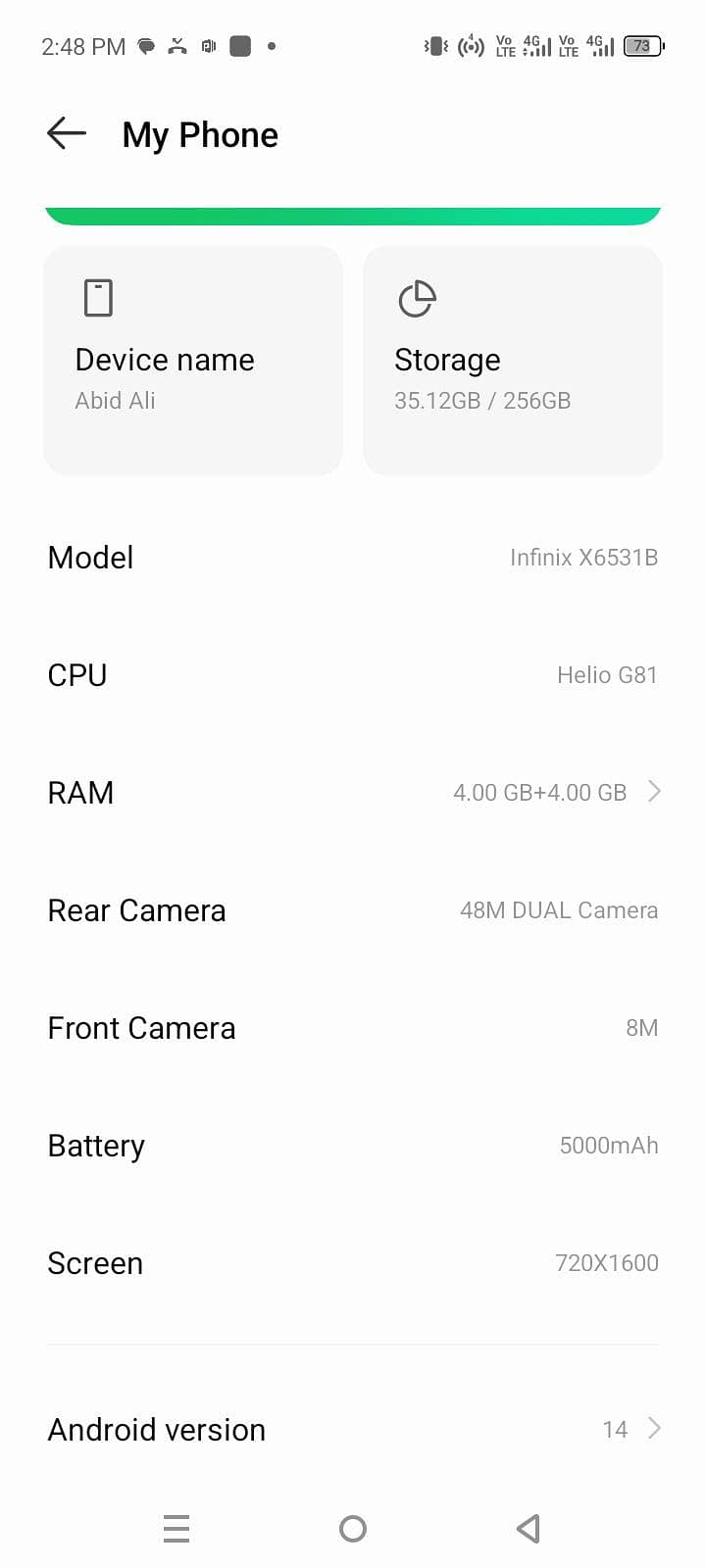Tap the back arrow on My Phone
The width and height of the screenshot is (706, 1568).
(65, 133)
